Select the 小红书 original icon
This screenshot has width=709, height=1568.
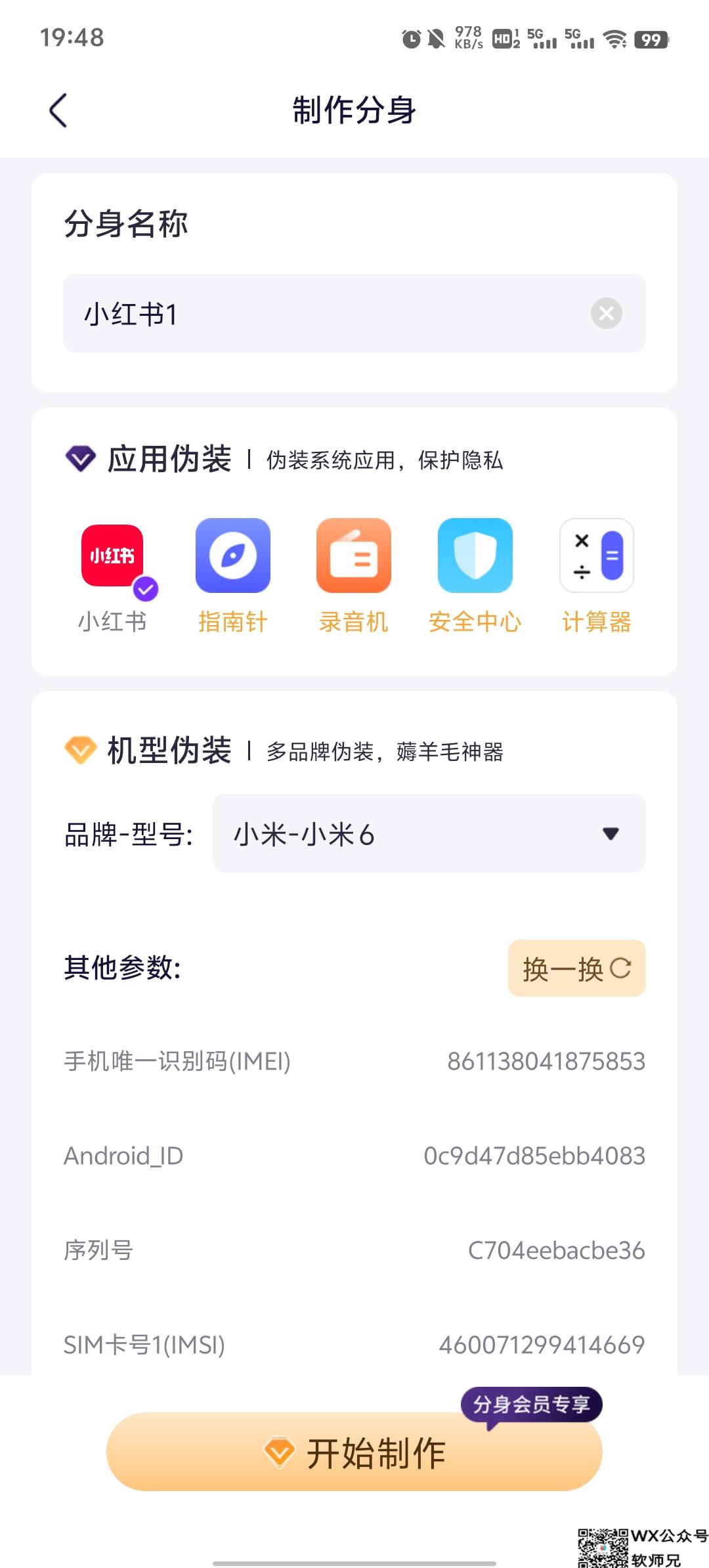(x=113, y=556)
